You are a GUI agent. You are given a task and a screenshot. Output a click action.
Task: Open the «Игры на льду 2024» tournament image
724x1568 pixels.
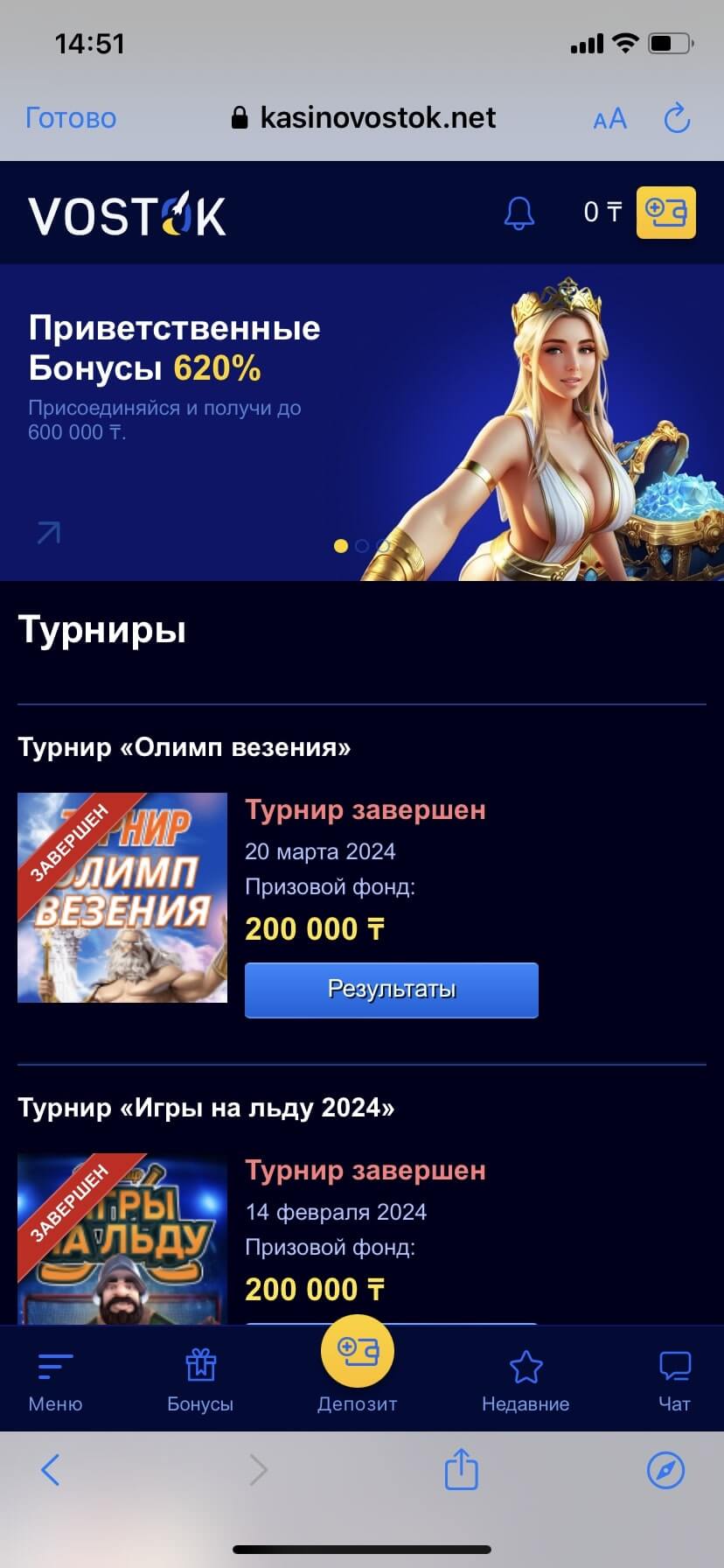122,1238
